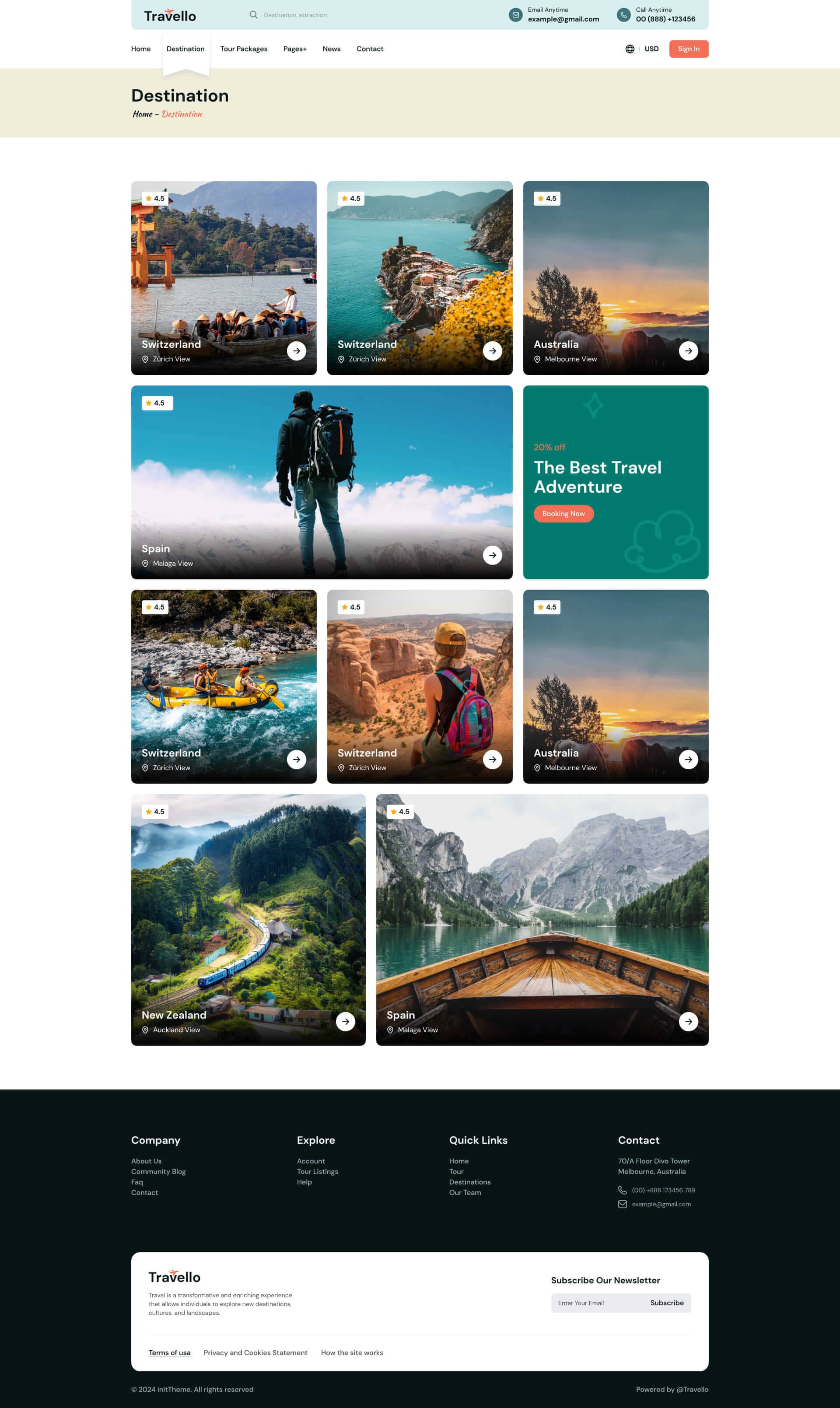Tap the Home breadcrumb link
Image resolution: width=840 pixels, height=1408 pixels.
tap(142, 114)
